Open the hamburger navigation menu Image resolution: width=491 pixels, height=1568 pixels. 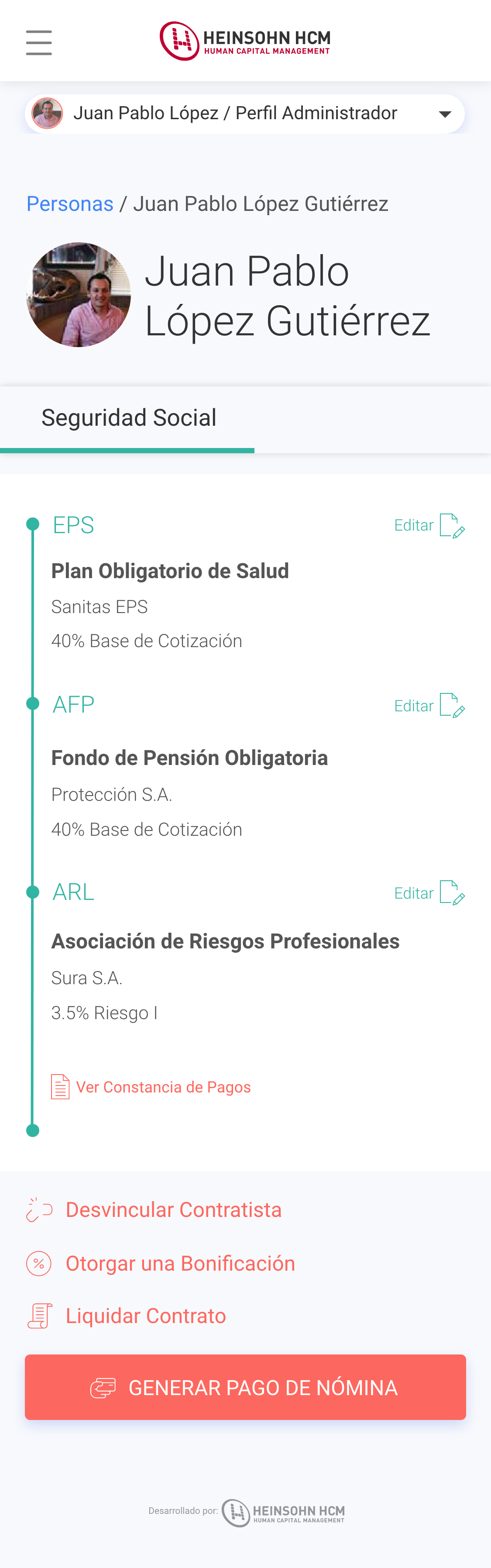coord(39,43)
